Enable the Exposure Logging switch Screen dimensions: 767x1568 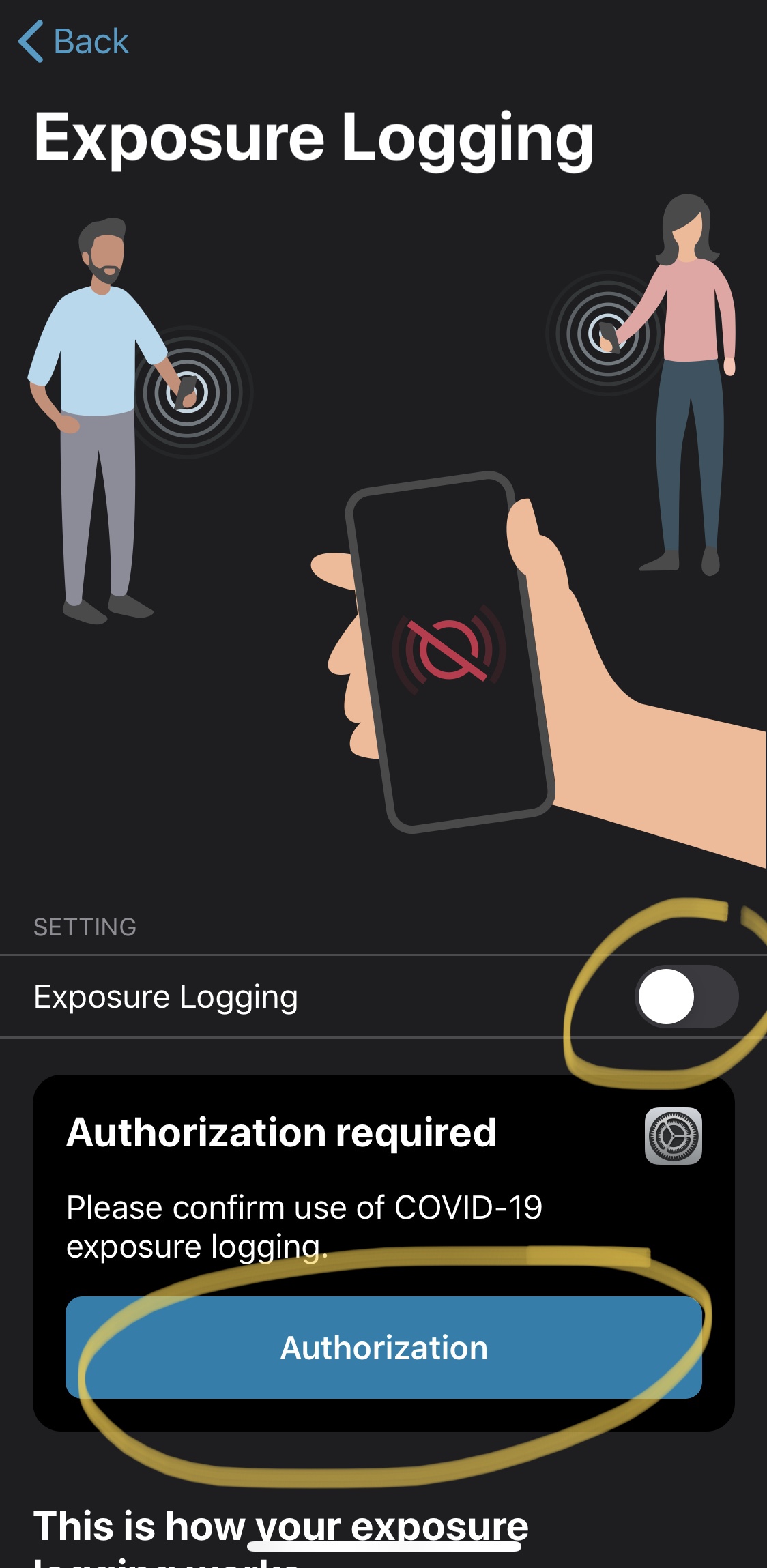click(686, 996)
